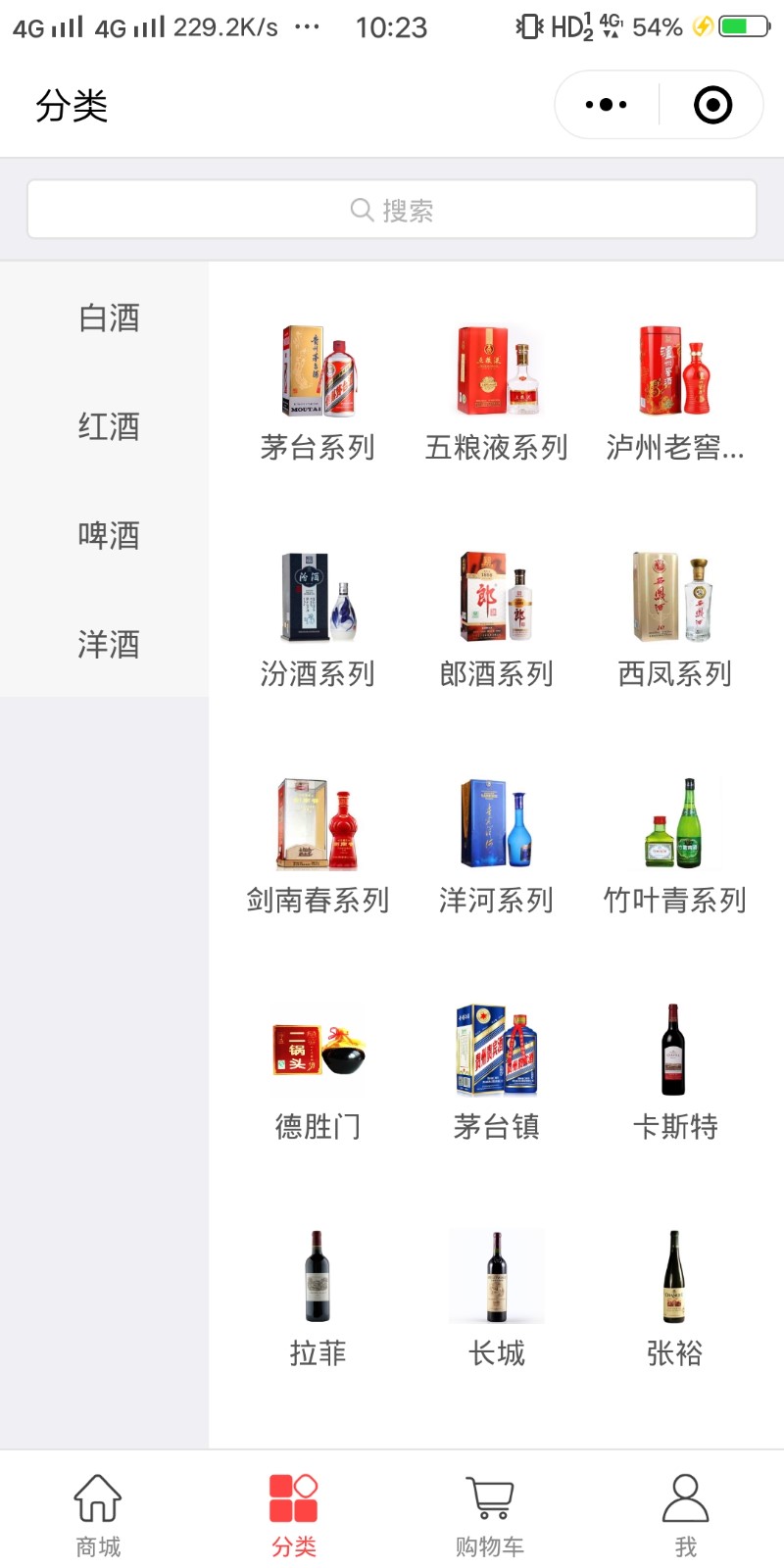
Task: Open the mini program more-options menu
Action: (606, 105)
